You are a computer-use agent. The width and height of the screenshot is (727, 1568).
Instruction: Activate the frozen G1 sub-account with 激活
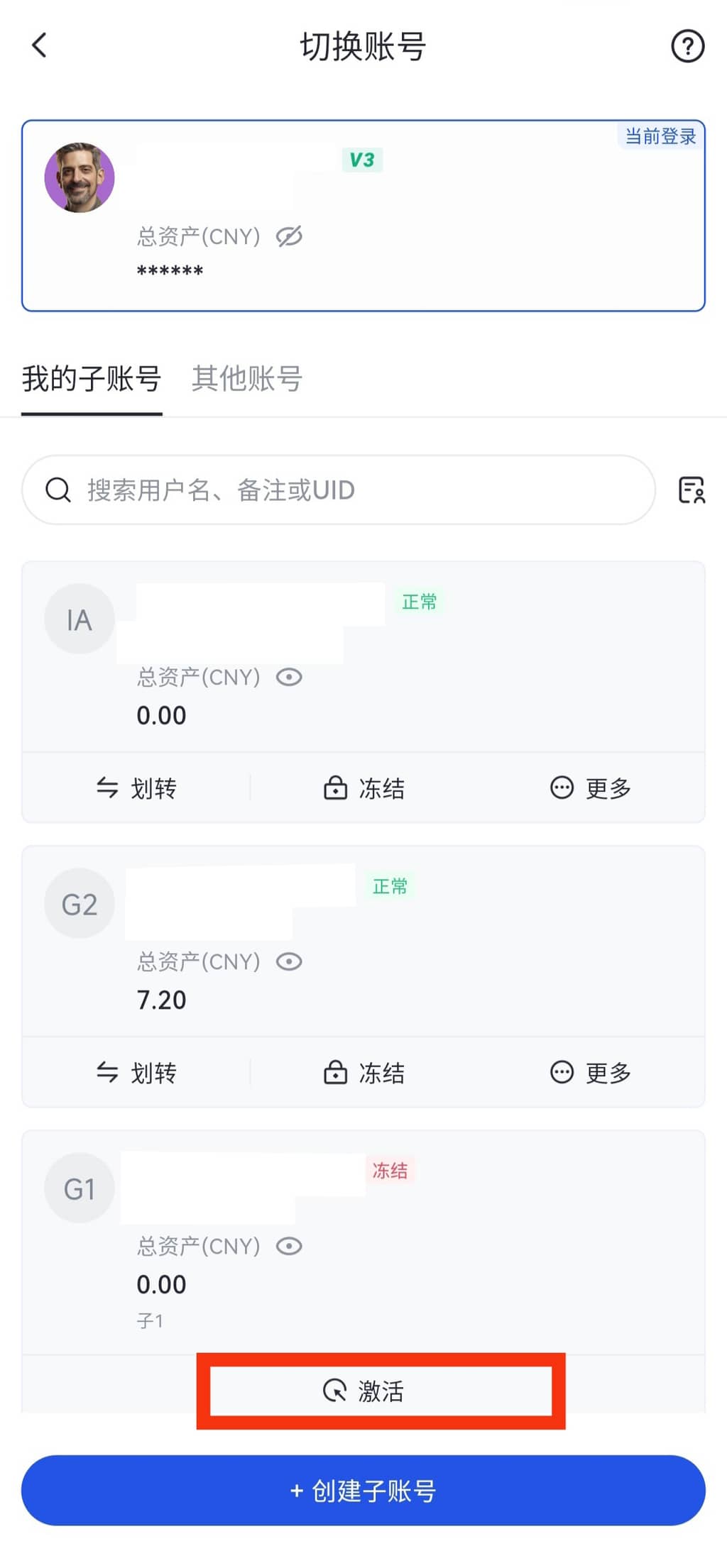pyautogui.click(x=363, y=1391)
